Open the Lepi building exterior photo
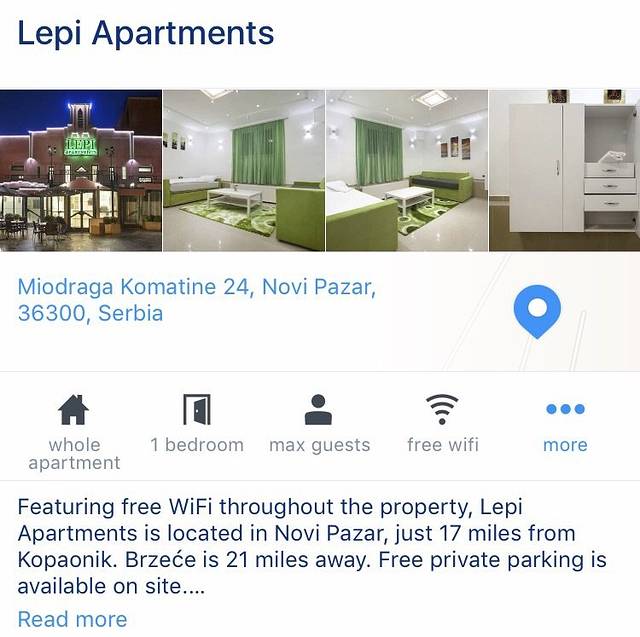Screen dimensions: 640x637 pos(80,170)
